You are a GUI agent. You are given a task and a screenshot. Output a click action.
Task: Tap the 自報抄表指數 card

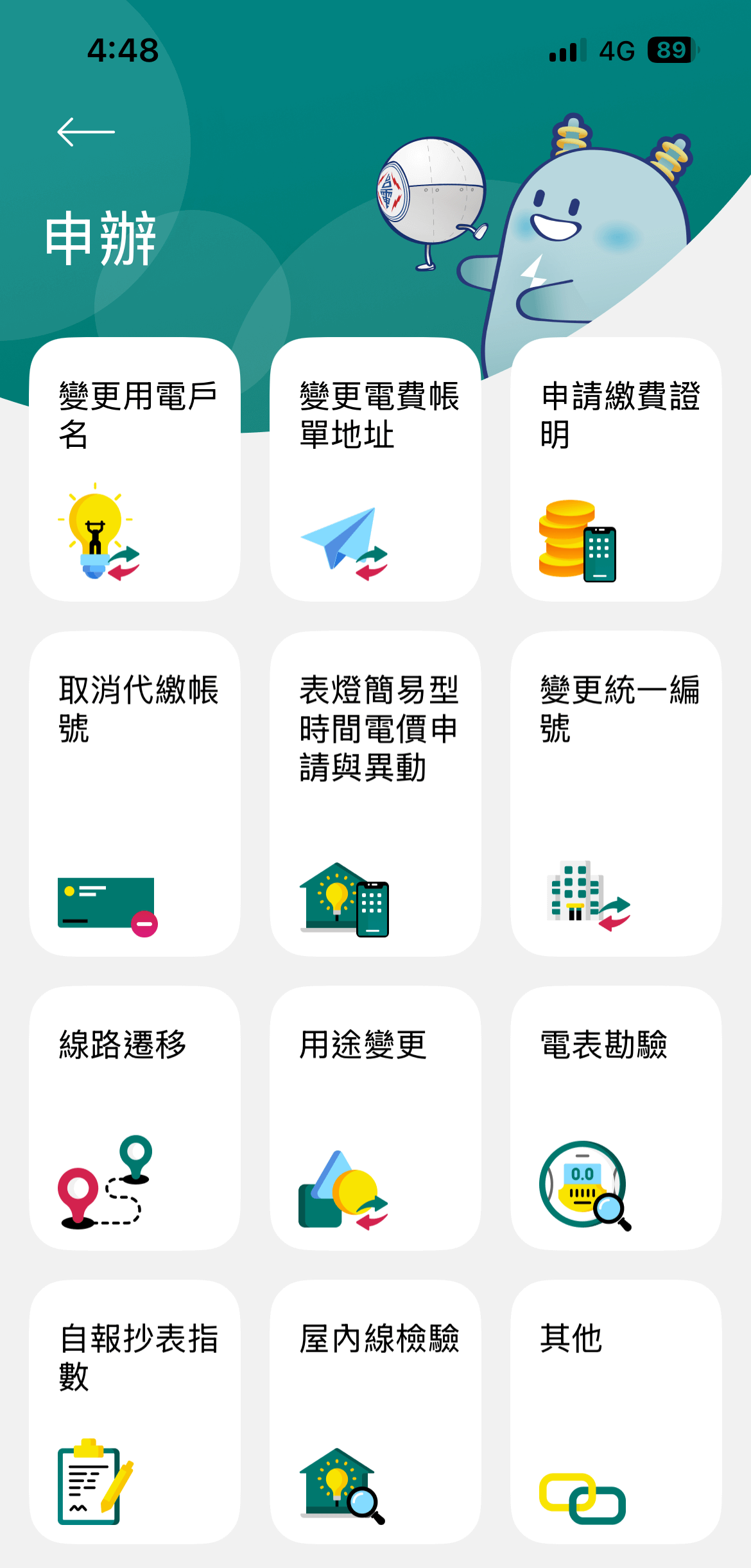pyautogui.click(x=135, y=1411)
